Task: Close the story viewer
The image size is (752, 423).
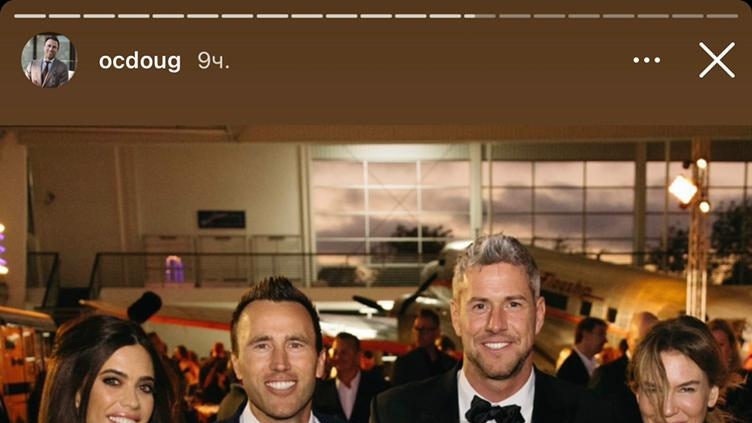Action: [716, 60]
